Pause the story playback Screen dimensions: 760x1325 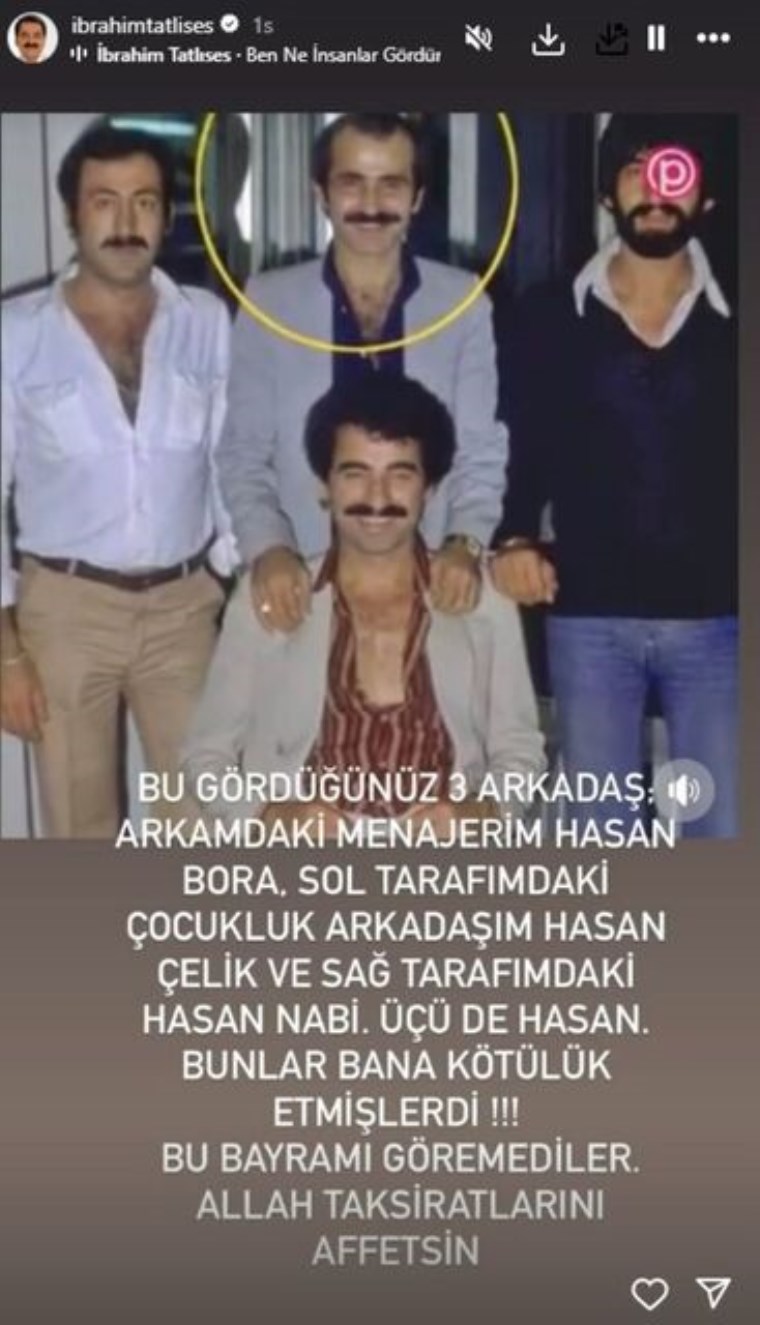(x=656, y=39)
